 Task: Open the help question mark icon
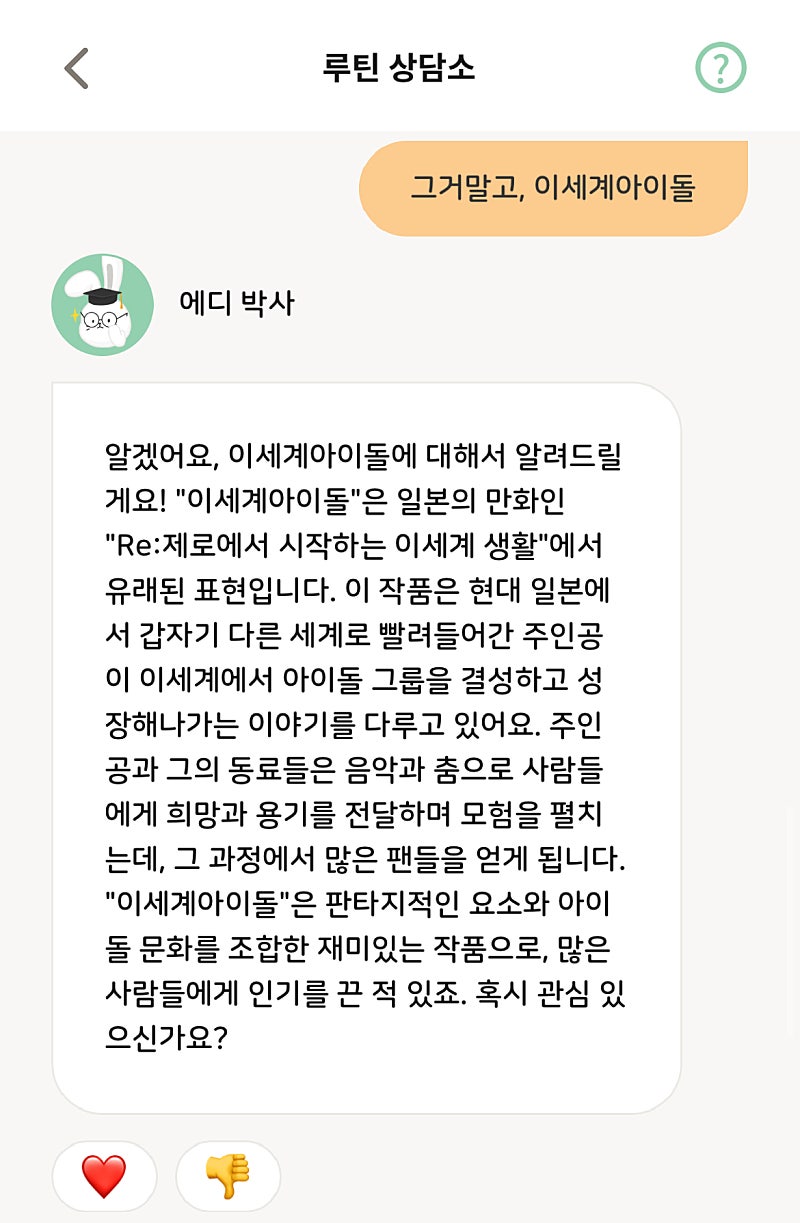721,68
